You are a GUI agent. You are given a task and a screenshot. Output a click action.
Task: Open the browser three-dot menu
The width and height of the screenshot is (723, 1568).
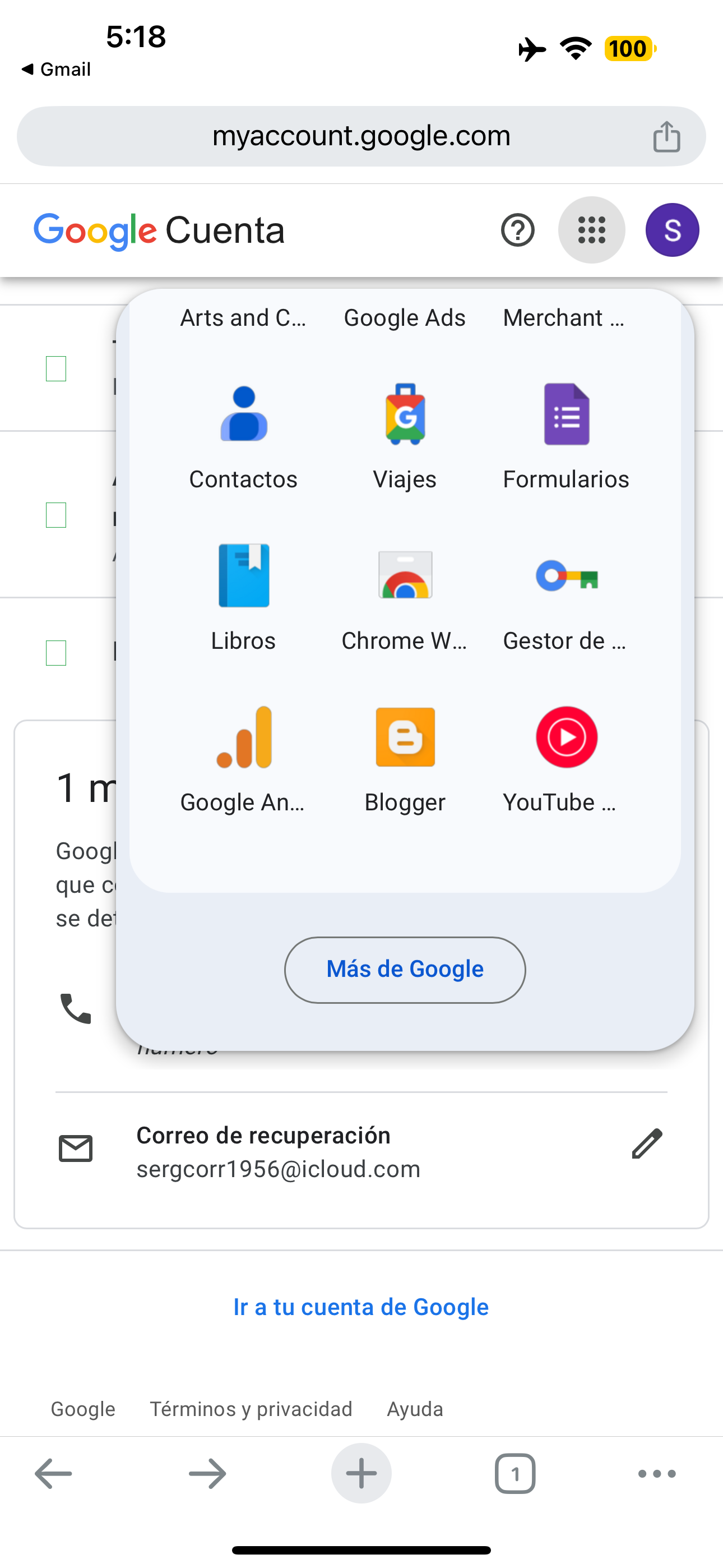(657, 1474)
